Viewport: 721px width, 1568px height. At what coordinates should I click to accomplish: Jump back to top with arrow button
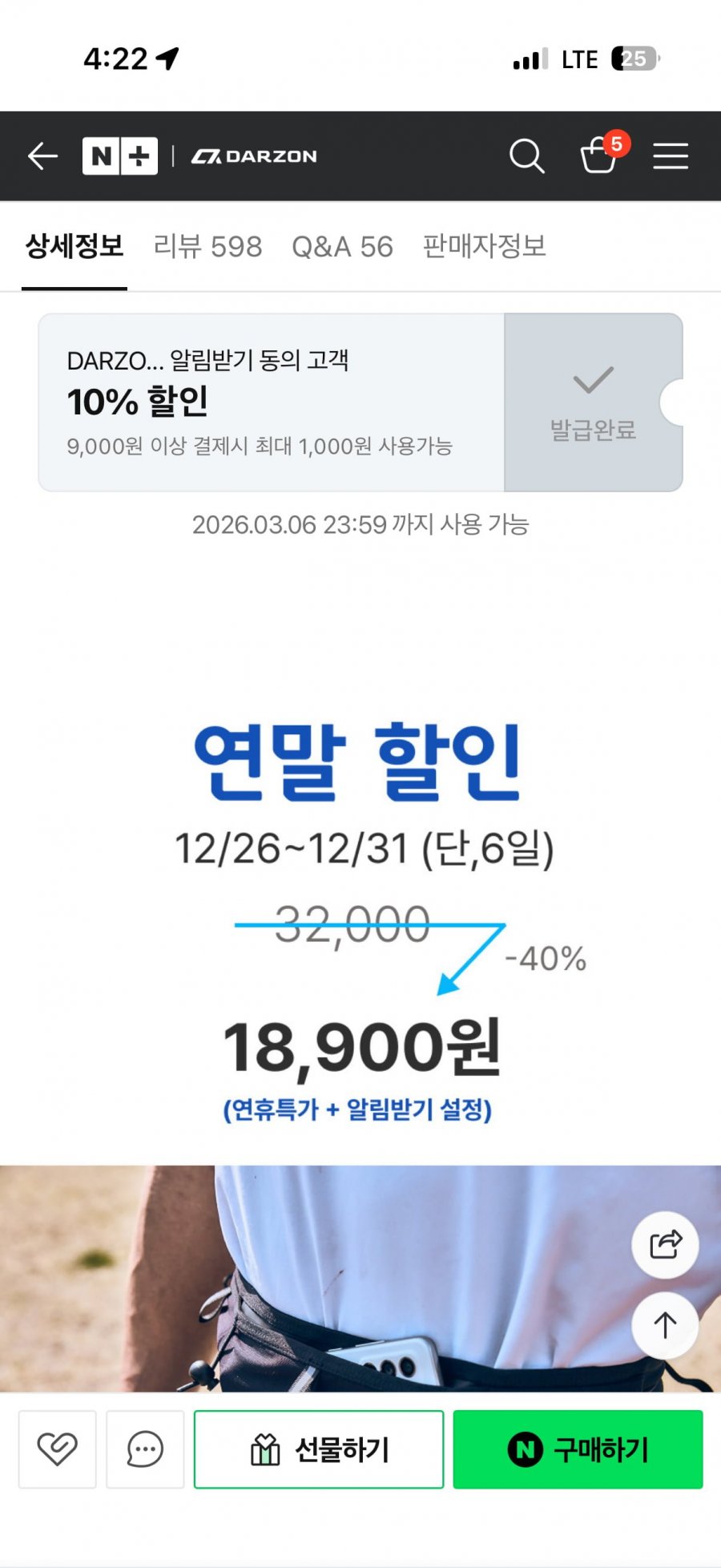click(x=665, y=1325)
